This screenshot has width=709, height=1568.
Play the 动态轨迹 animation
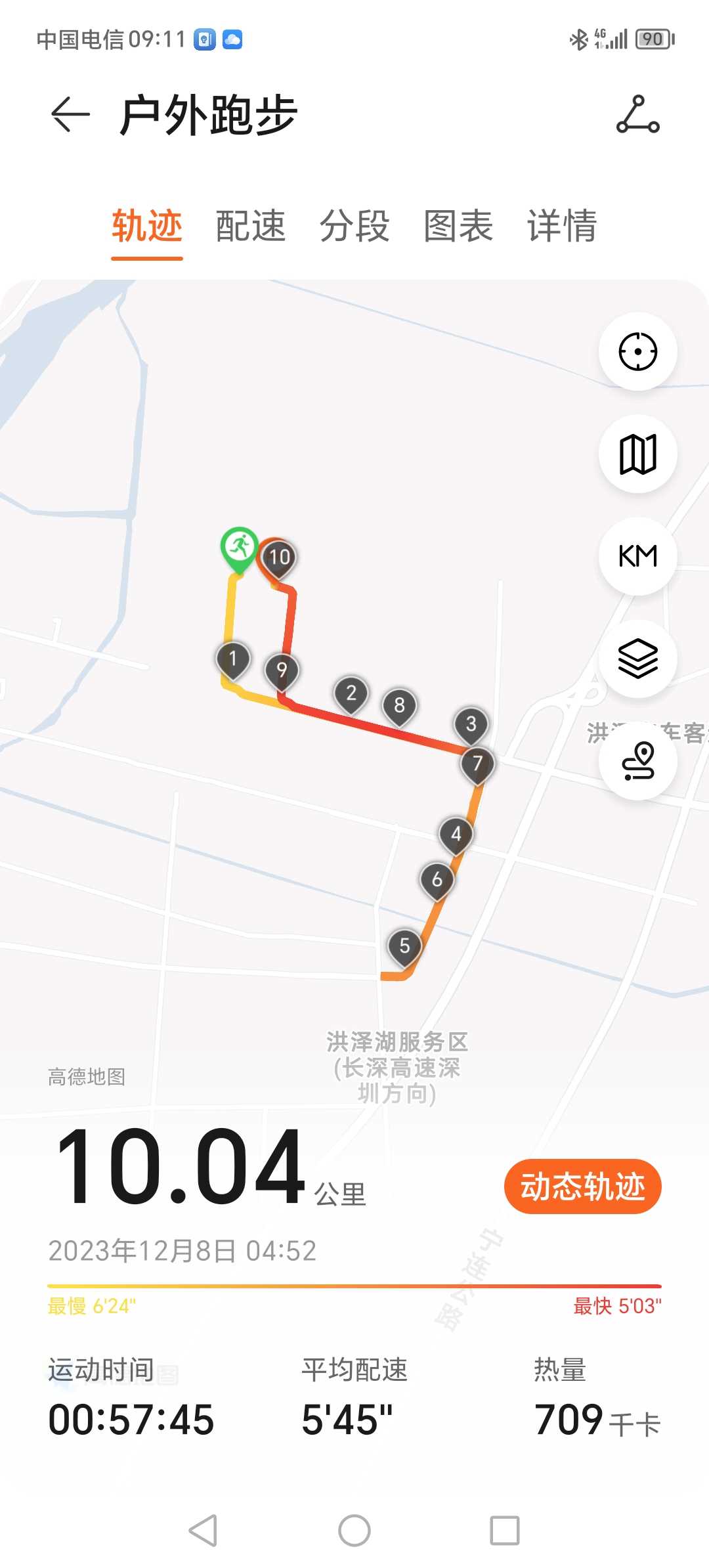[582, 1187]
